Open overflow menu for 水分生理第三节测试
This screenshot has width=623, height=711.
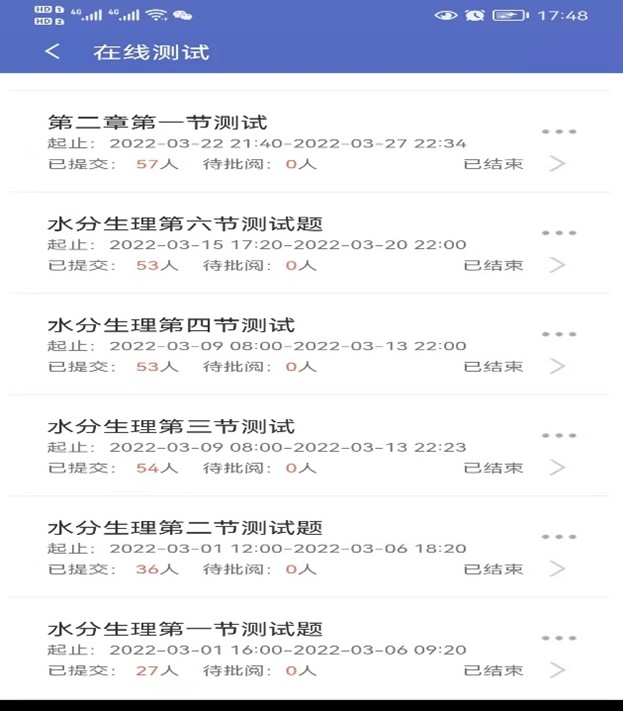coord(558,436)
